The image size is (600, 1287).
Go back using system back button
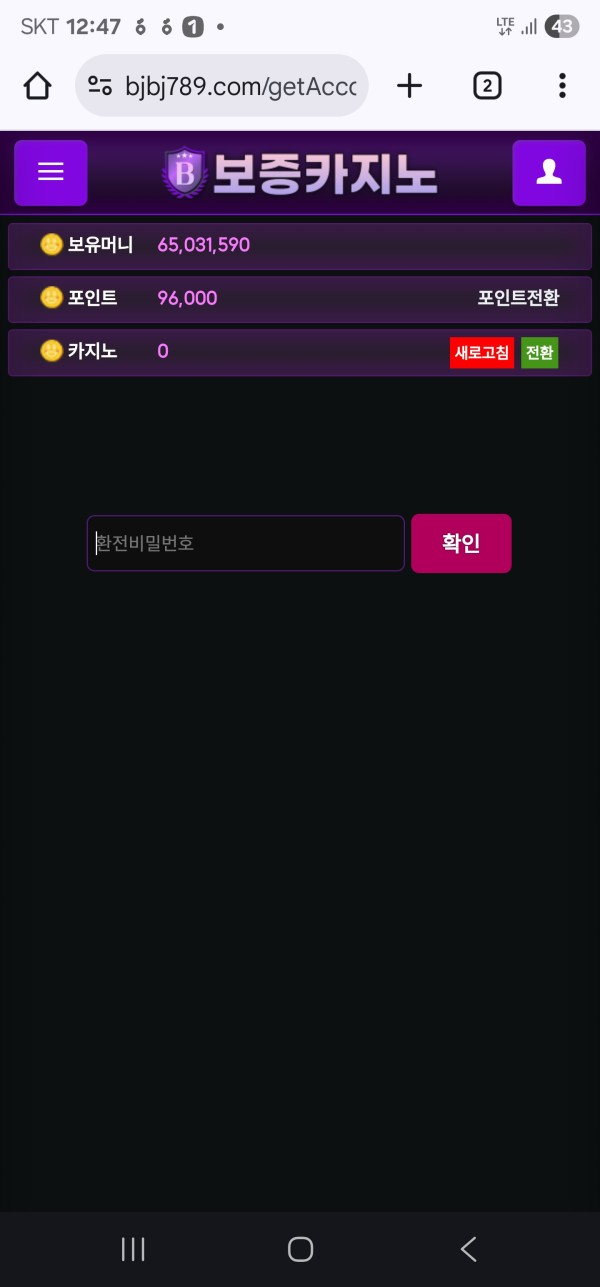coord(468,1248)
